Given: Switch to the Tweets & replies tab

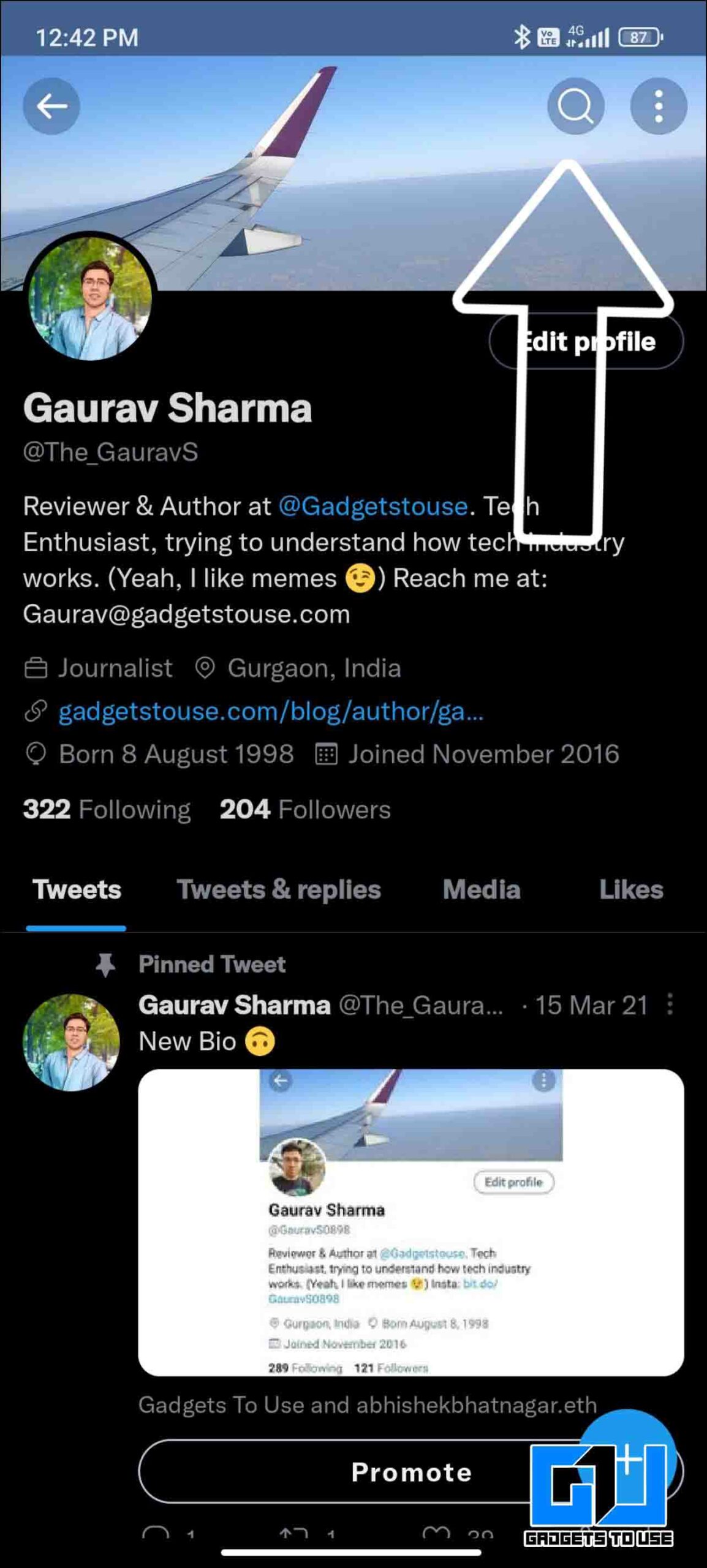Looking at the screenshot, I should (x=279, y=889).
